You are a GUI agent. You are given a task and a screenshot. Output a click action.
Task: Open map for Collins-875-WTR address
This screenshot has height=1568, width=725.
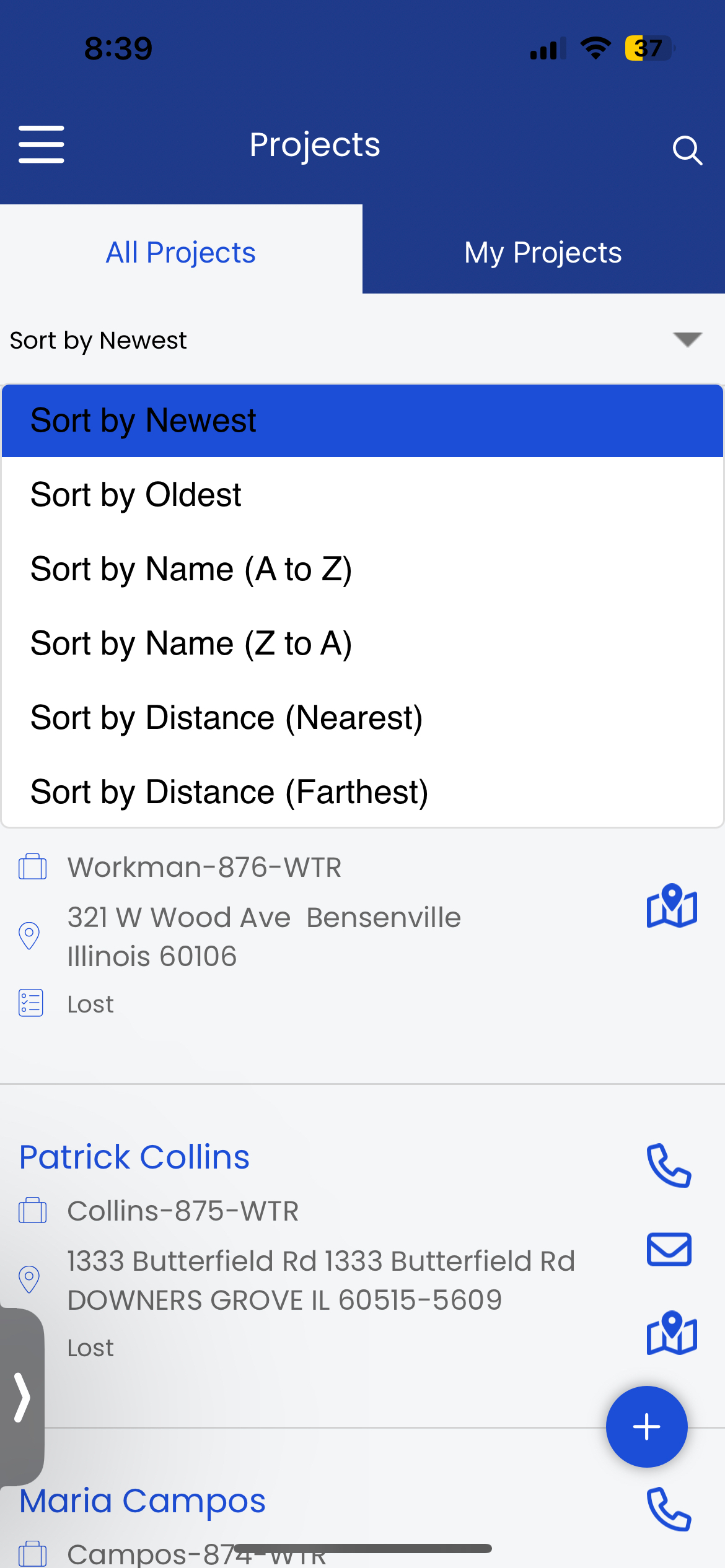point(672,1333)
